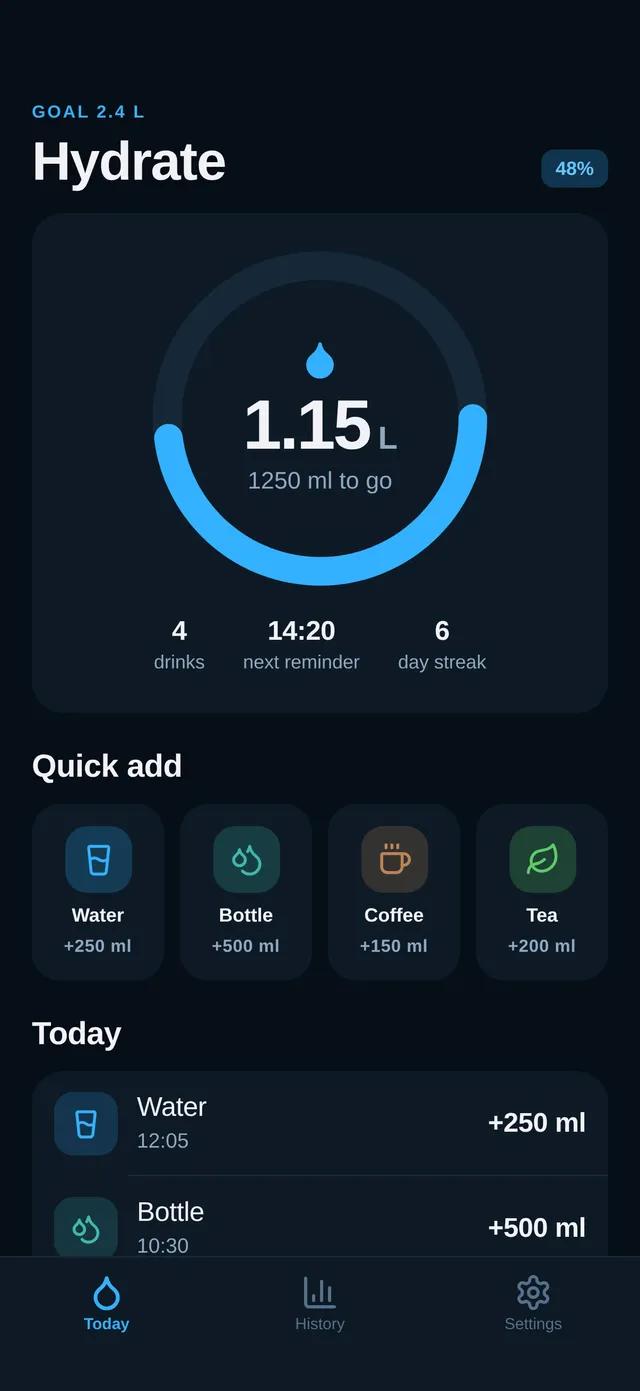Select the Today tab
The width and height of the screenshot is (640, 1391).
pyautogui.click(x=107, y=1305)
